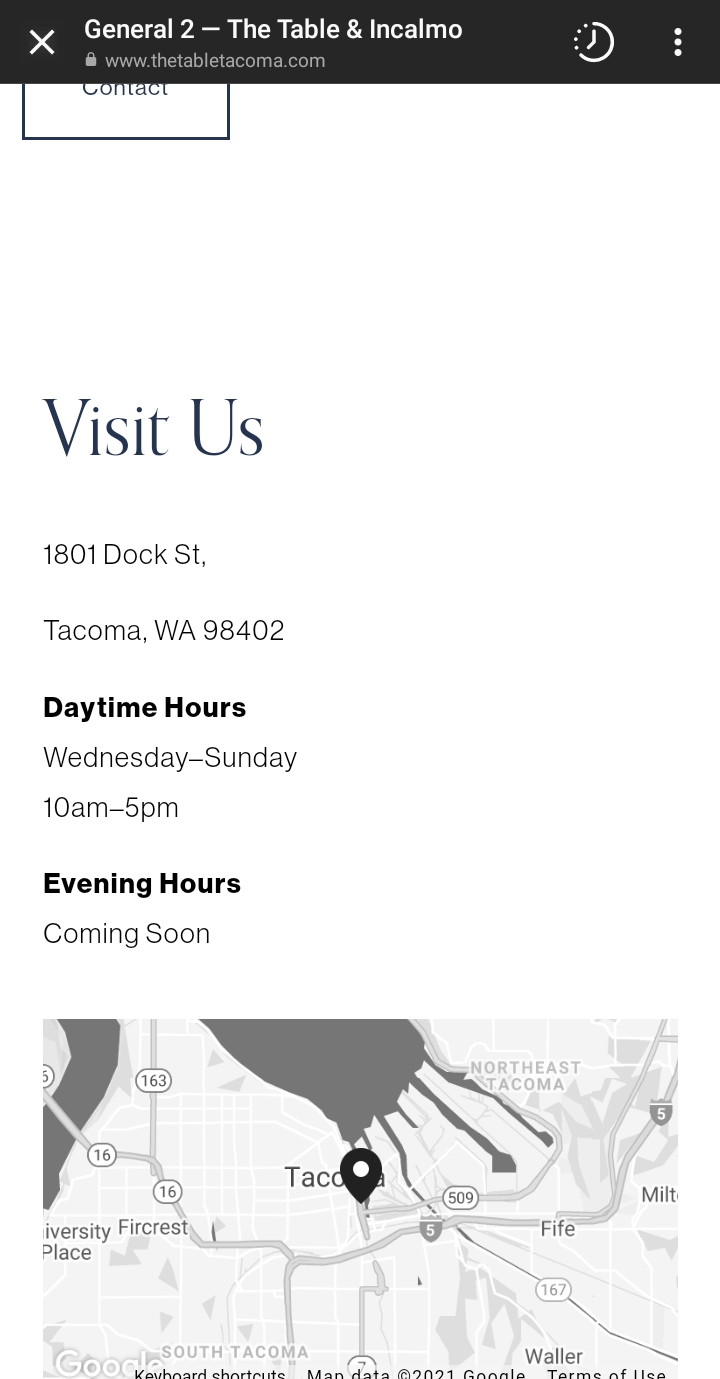Click the address 1801 Dock St
This screenshot has width=720, height=1379.
point(124,553)
